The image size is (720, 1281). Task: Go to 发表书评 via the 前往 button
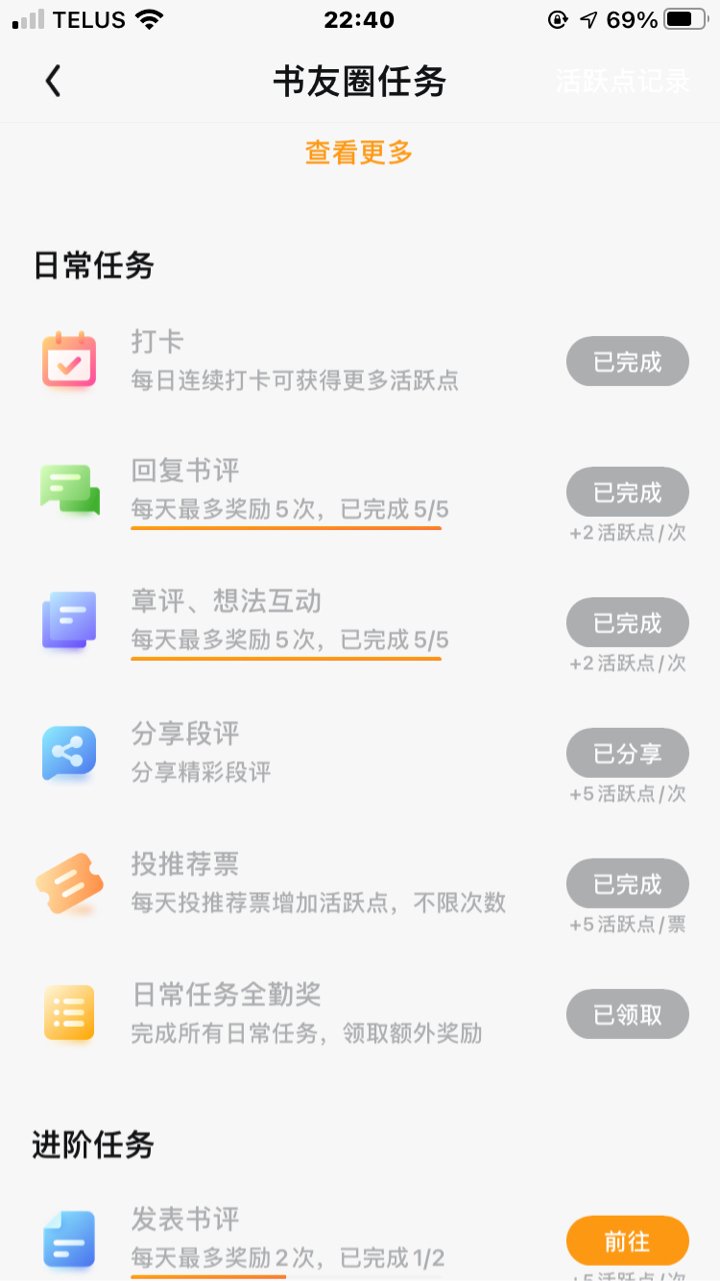tap(627, 1241)
